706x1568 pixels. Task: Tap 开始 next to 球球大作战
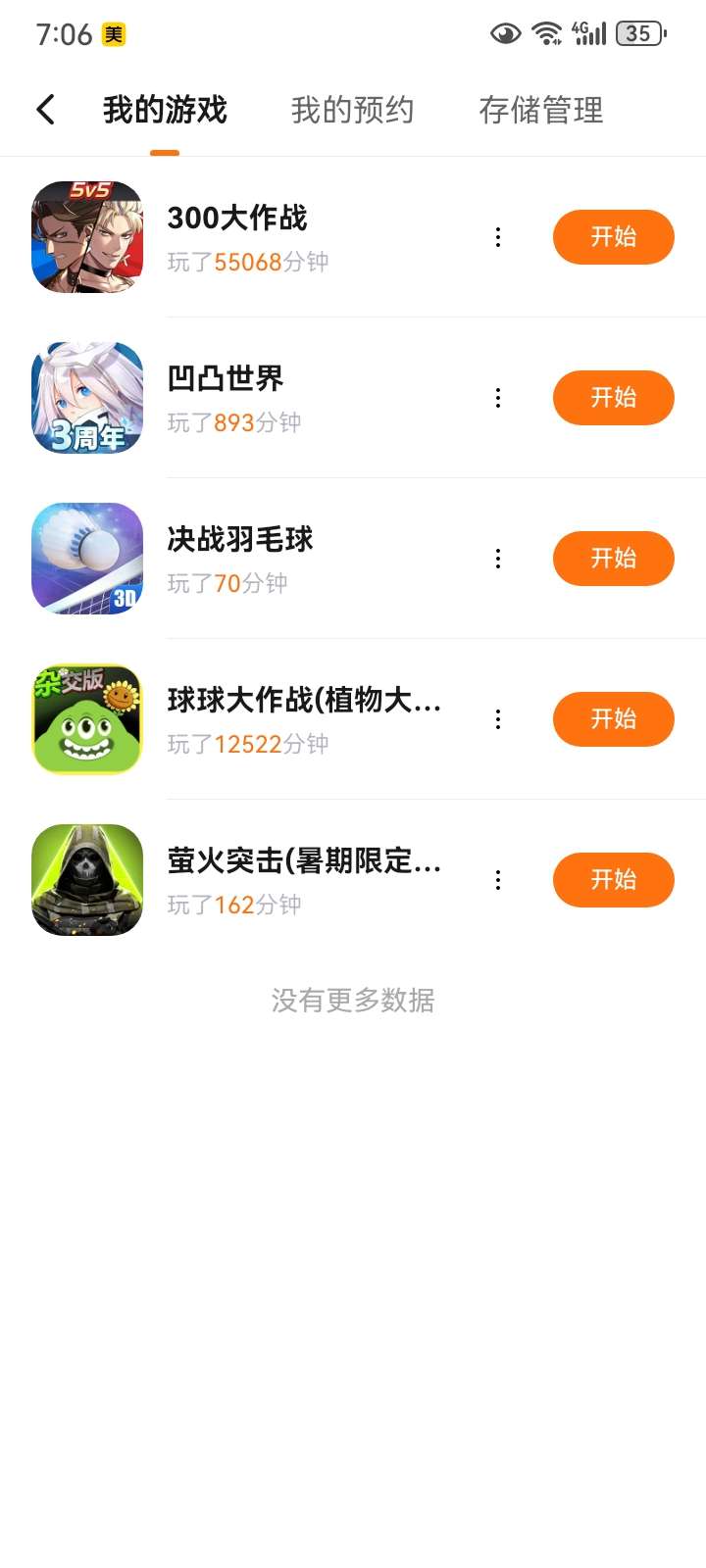613,719
